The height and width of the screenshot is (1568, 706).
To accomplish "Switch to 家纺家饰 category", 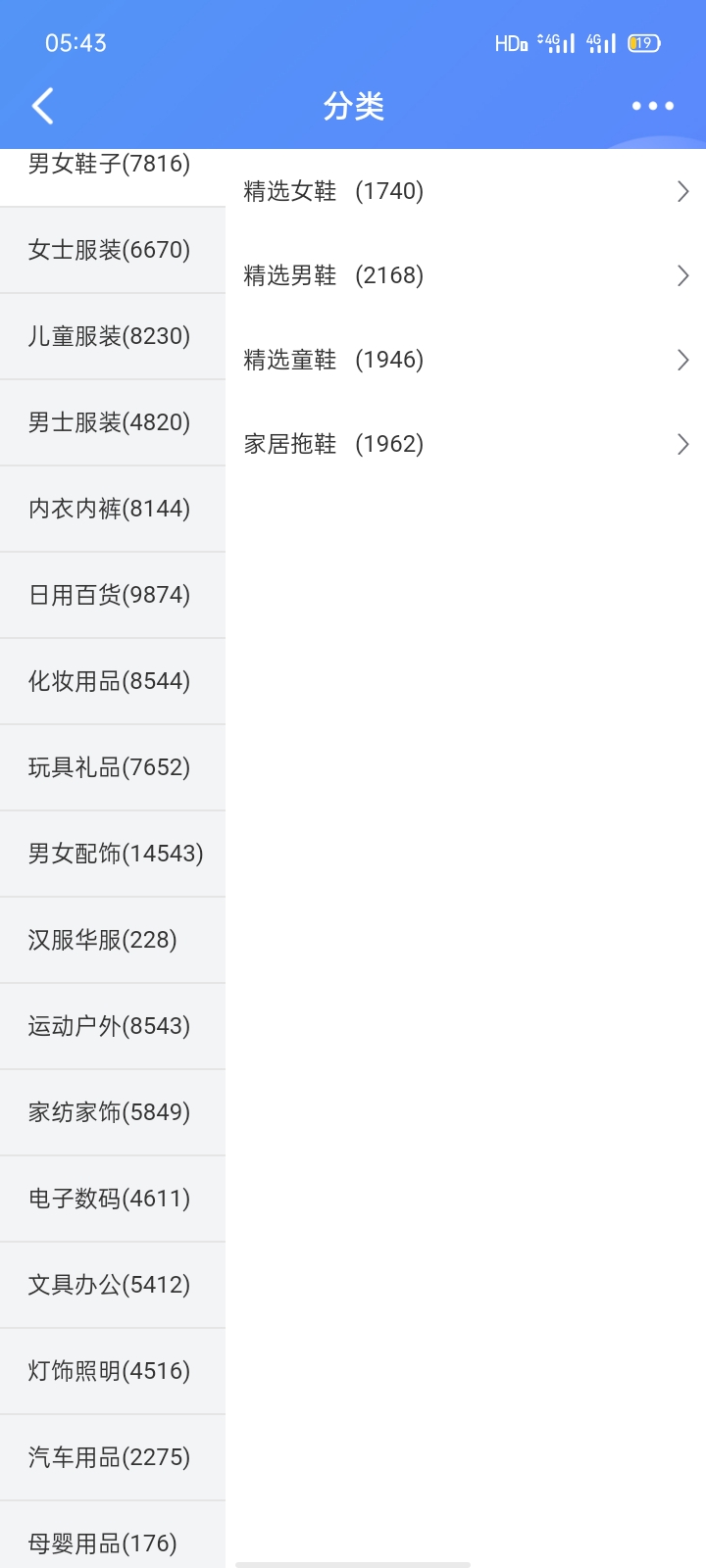I will point(110,1112).
